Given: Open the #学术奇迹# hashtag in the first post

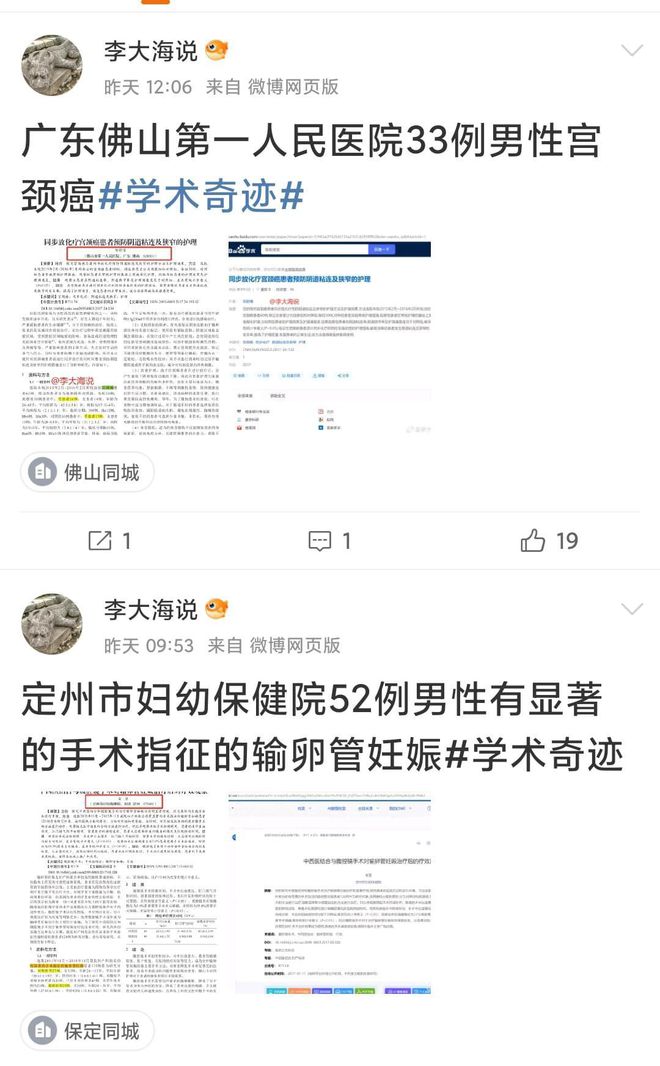Looking at the screenshot, I should click(x=201, y=196).
